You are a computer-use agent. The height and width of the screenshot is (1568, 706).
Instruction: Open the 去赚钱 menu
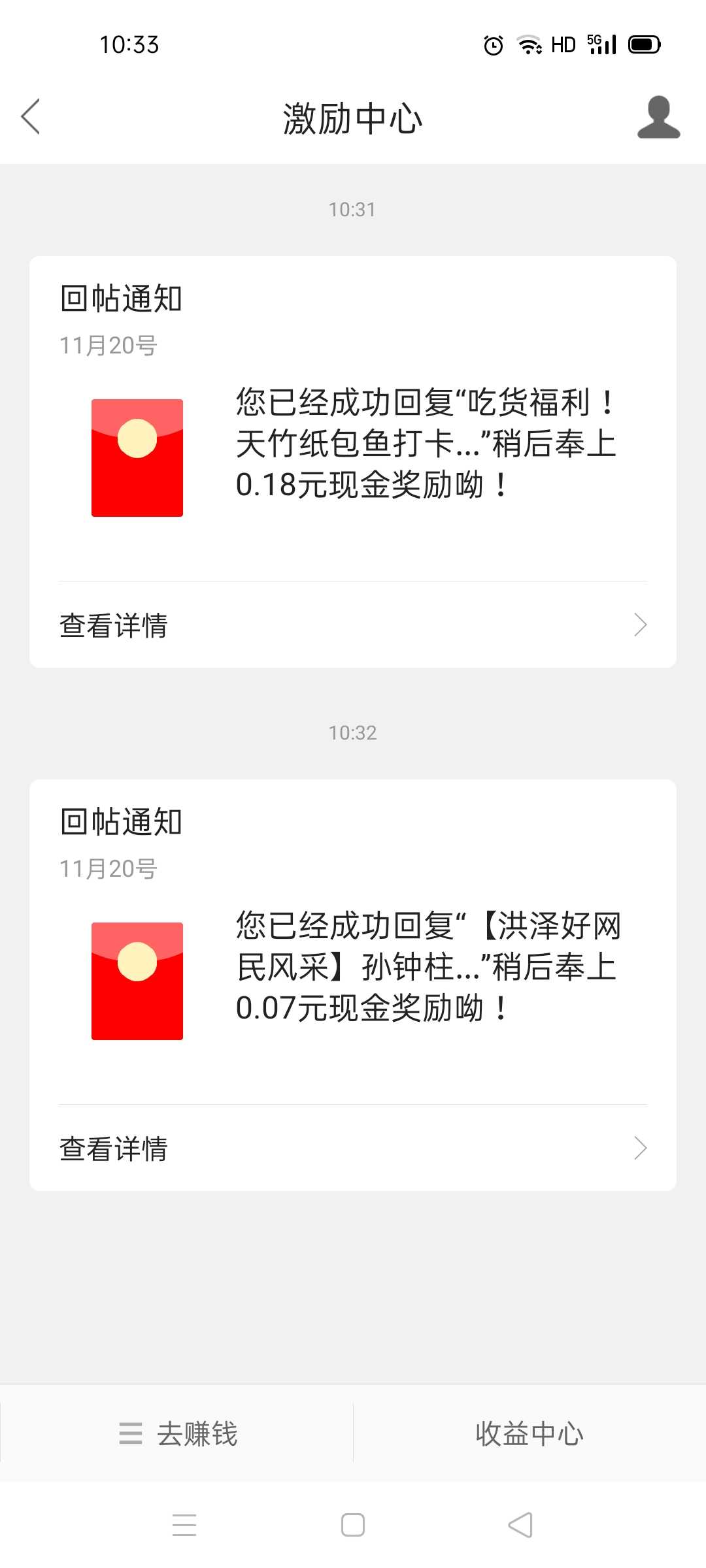177,1433
